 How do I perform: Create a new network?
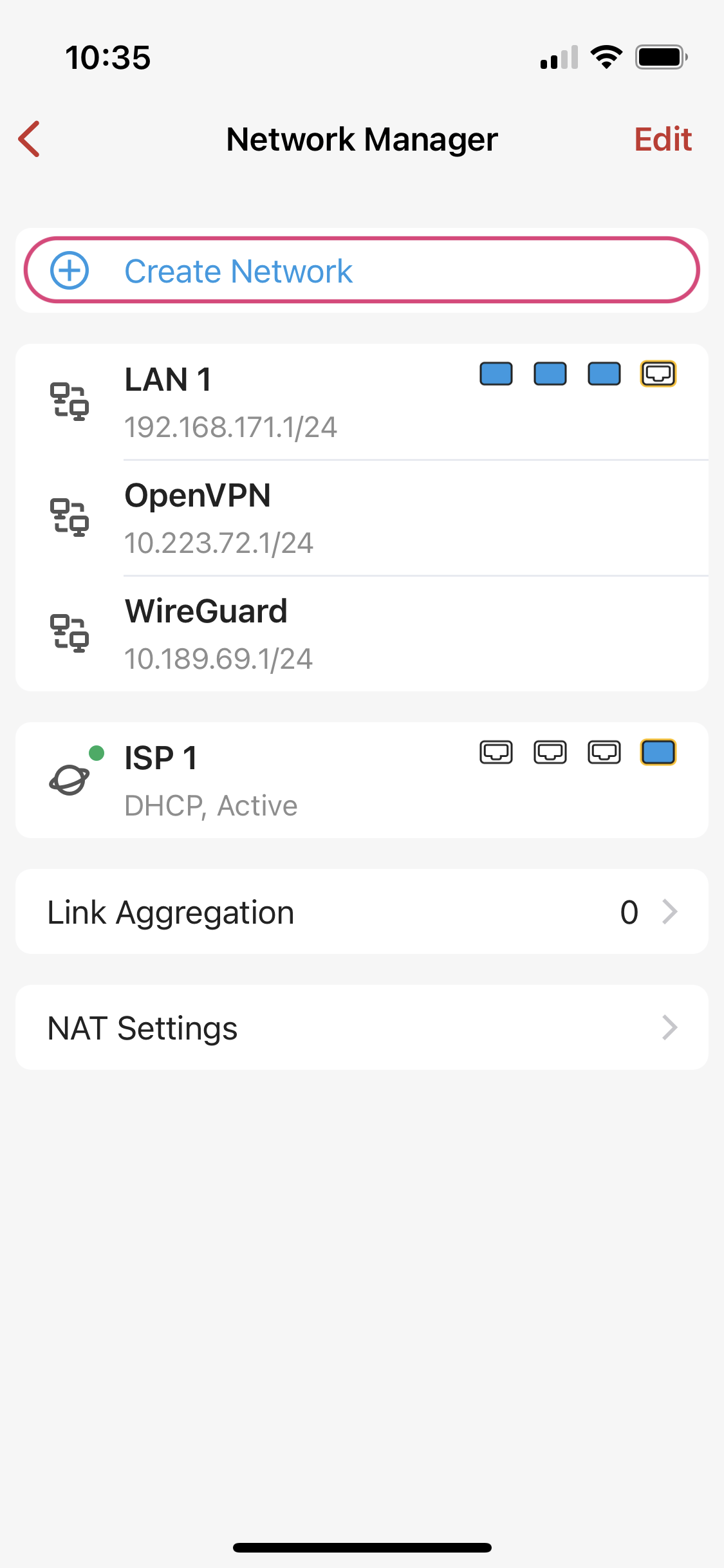point(362,270)
